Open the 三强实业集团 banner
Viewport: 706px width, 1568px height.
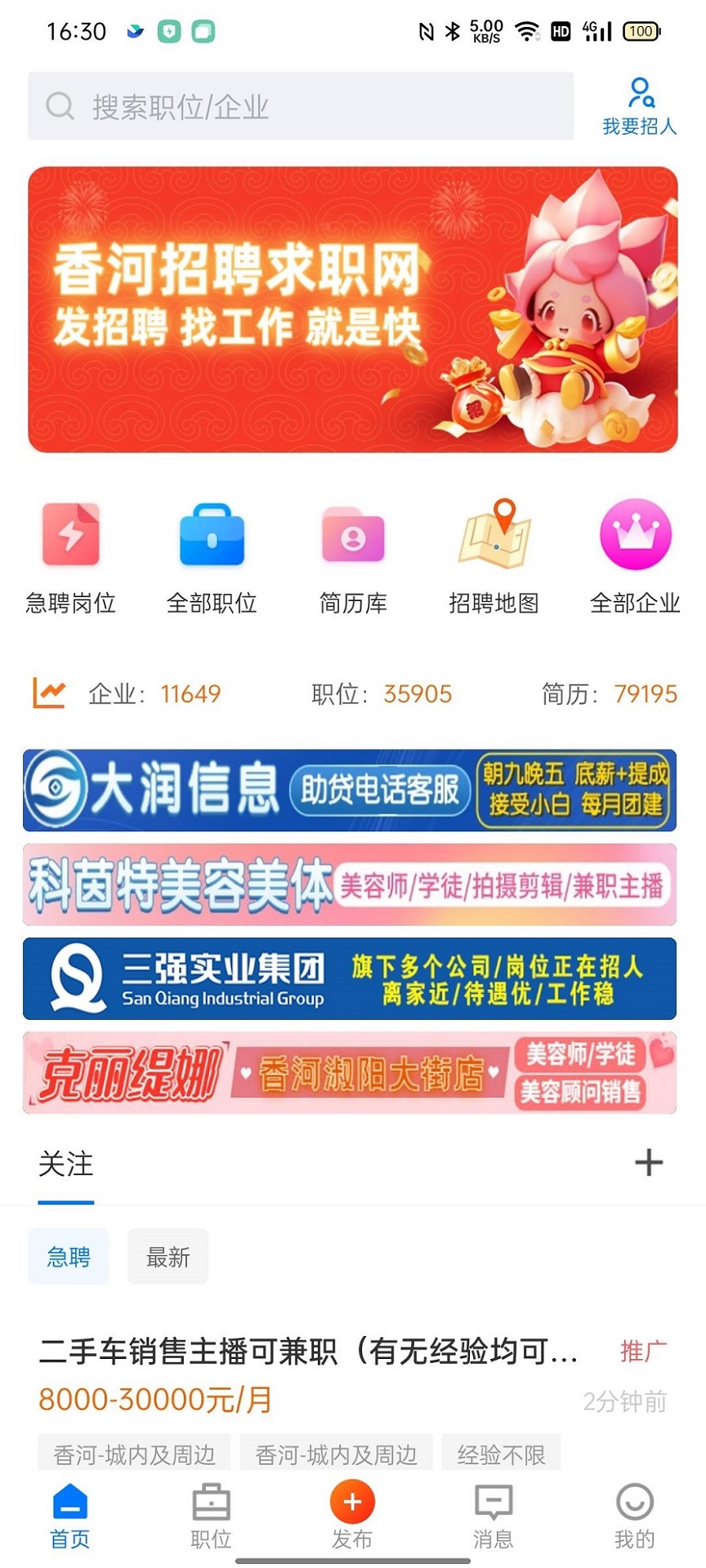coord(351,979)
